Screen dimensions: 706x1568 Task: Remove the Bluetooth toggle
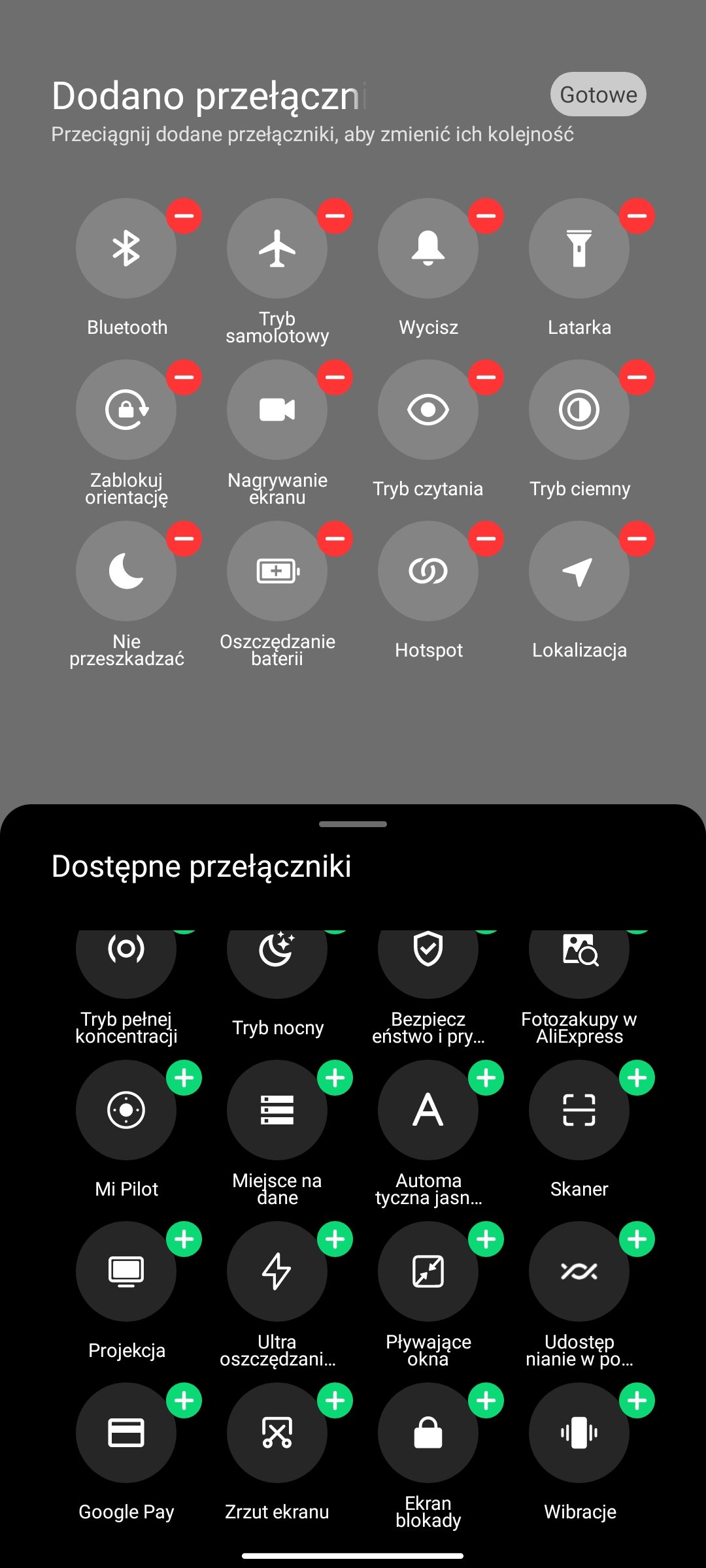[184, 216]
